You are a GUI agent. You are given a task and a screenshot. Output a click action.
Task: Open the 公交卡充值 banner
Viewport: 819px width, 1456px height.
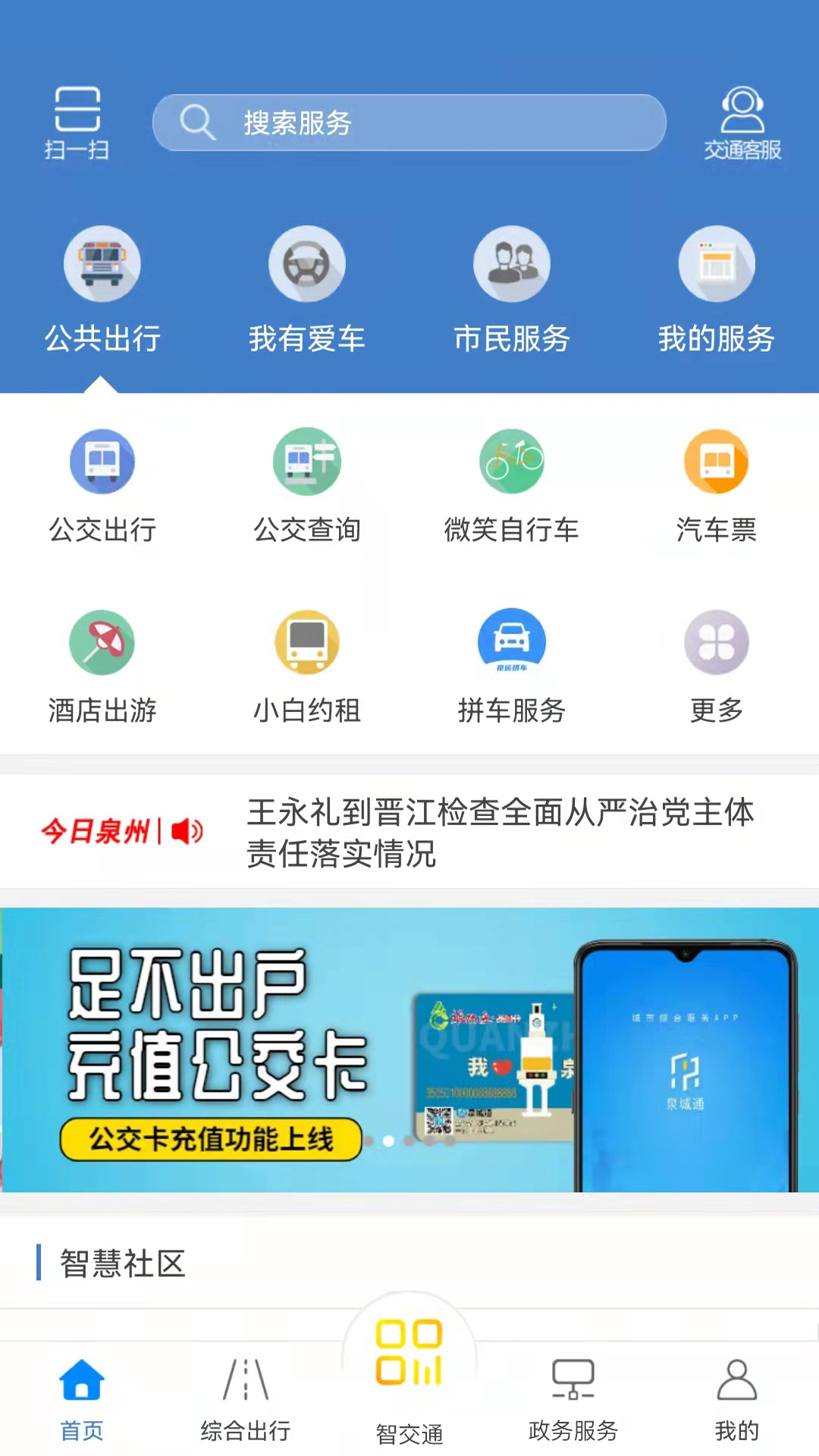(409, 1050)
